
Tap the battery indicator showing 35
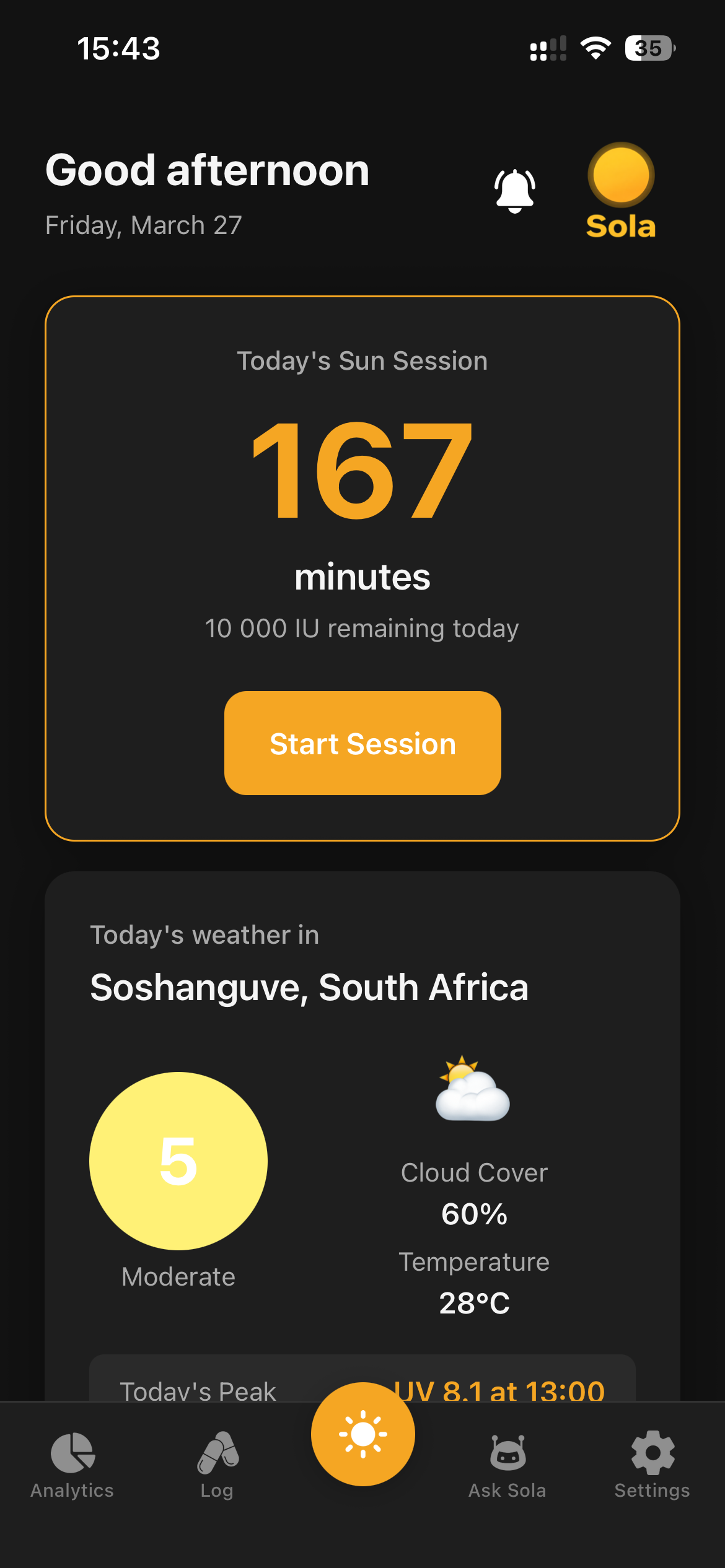coord(649,48)
